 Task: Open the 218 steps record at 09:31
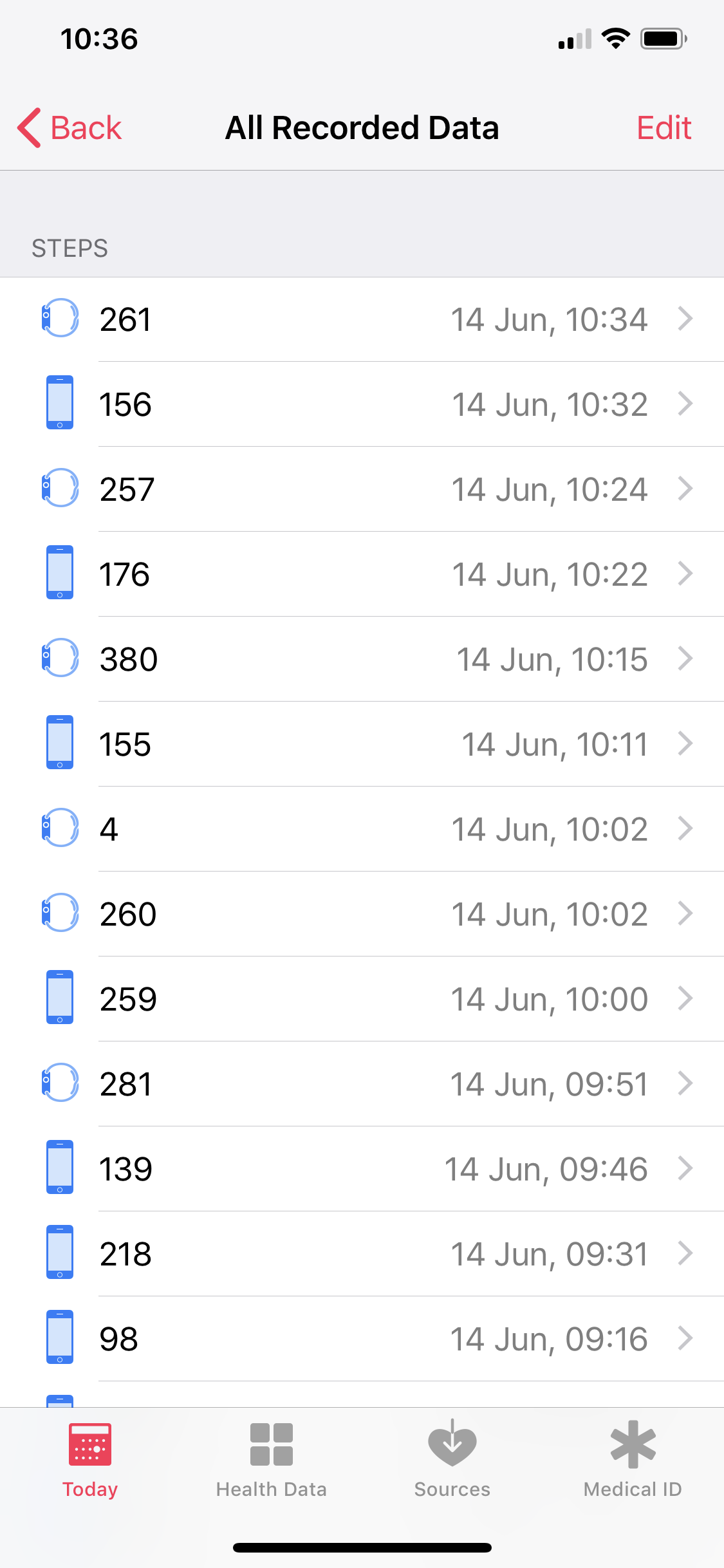362,1254
